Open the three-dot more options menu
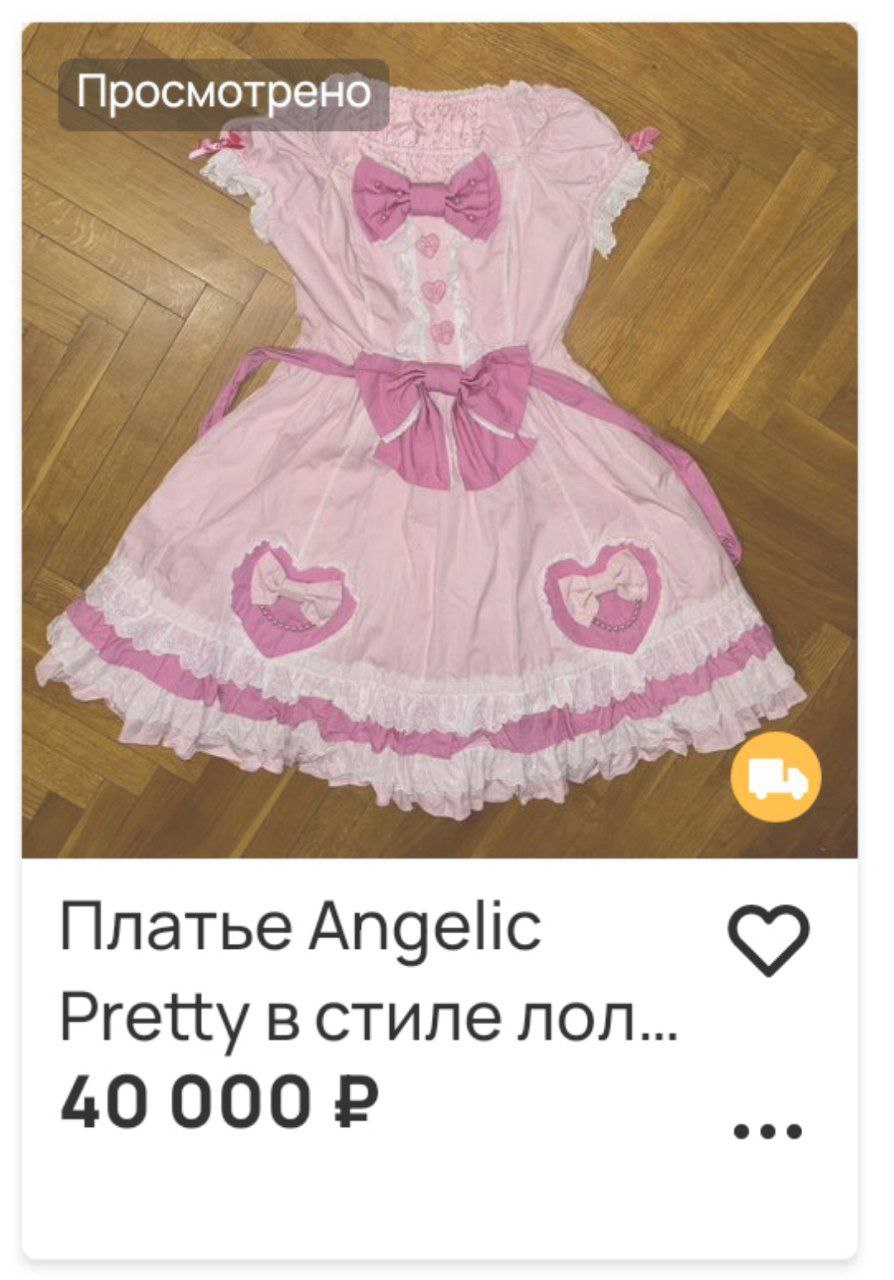Viewport: 894px width, 1280px height. point(767,1132)
